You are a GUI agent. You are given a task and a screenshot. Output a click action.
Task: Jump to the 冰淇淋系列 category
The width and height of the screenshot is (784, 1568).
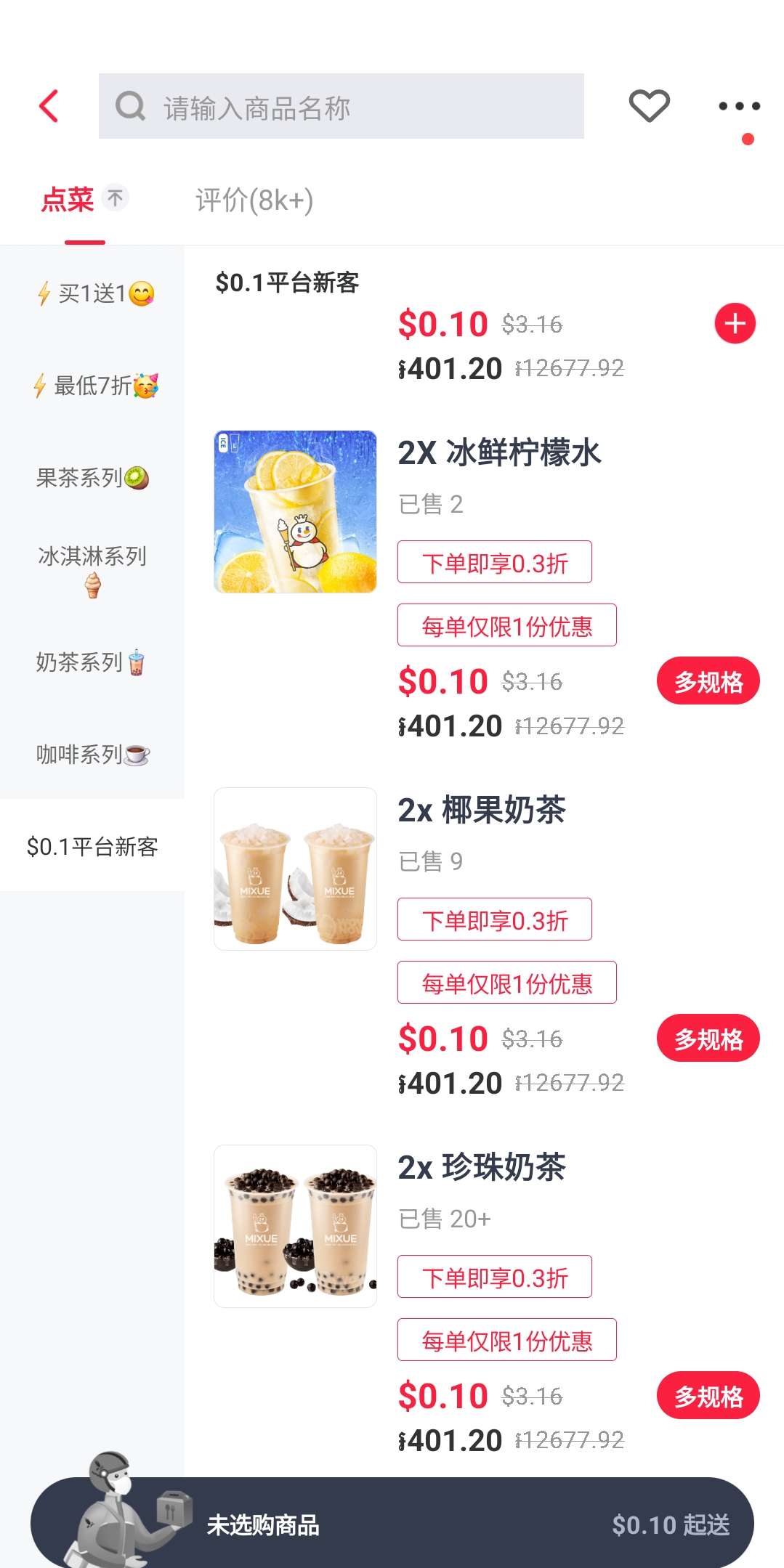pos(93,570)
